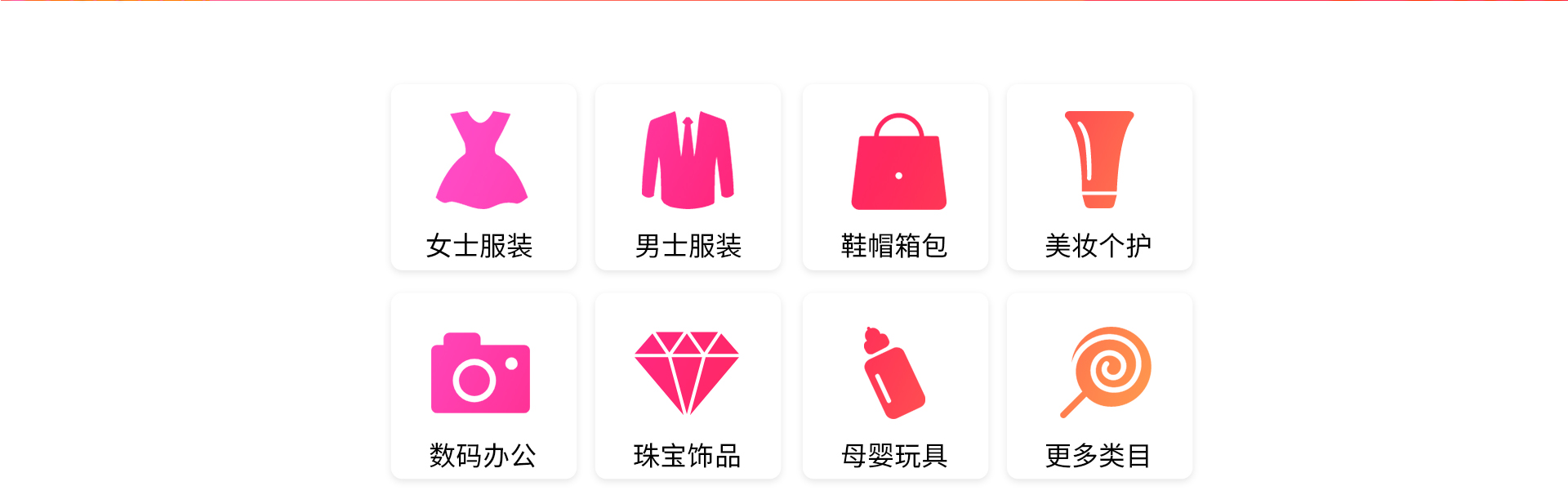View 更多类目 for more categories
1568x495 pixels.
[x=1099, y=386]
